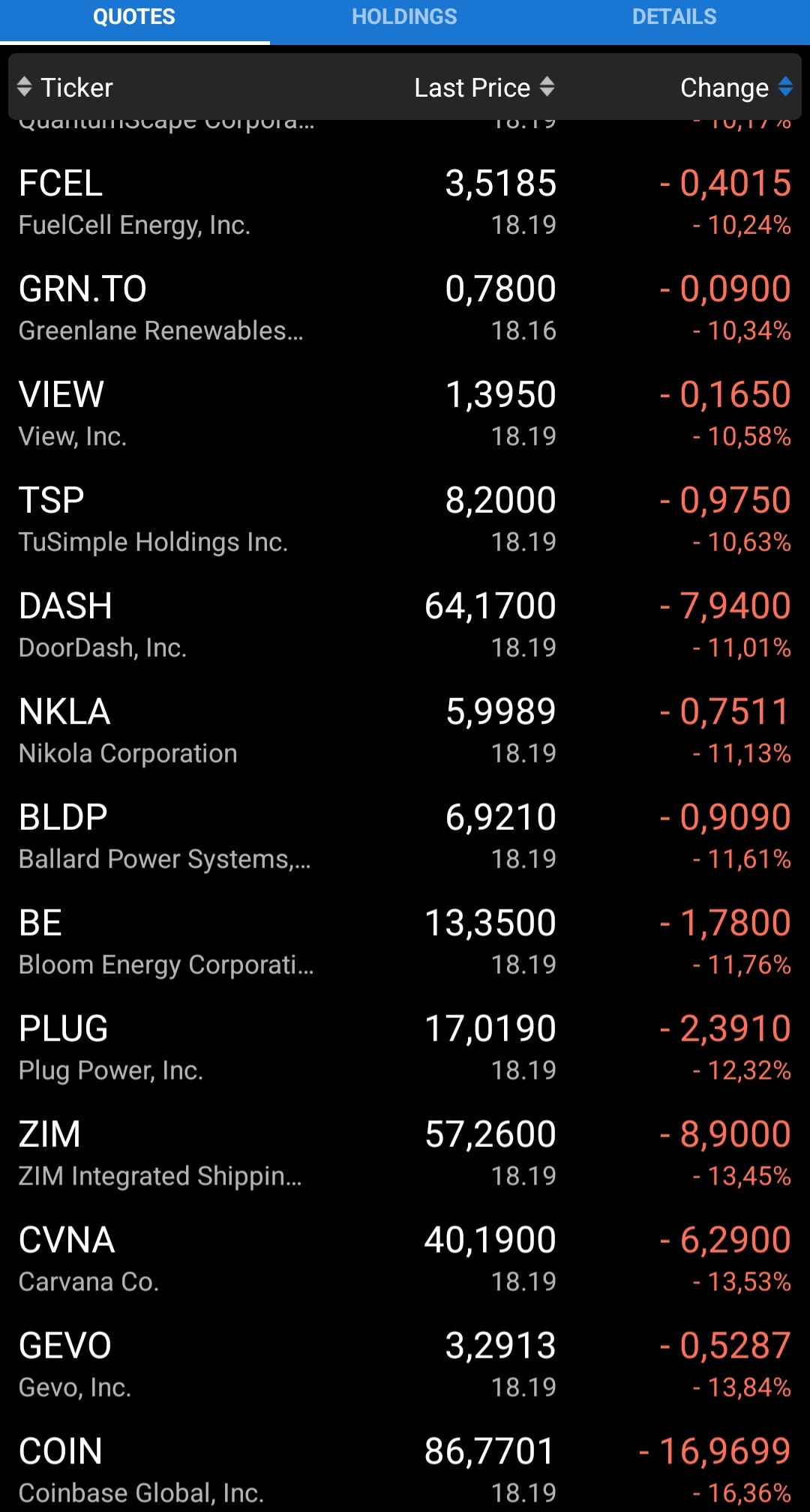Select the Quotes tab

click(134, 17)
